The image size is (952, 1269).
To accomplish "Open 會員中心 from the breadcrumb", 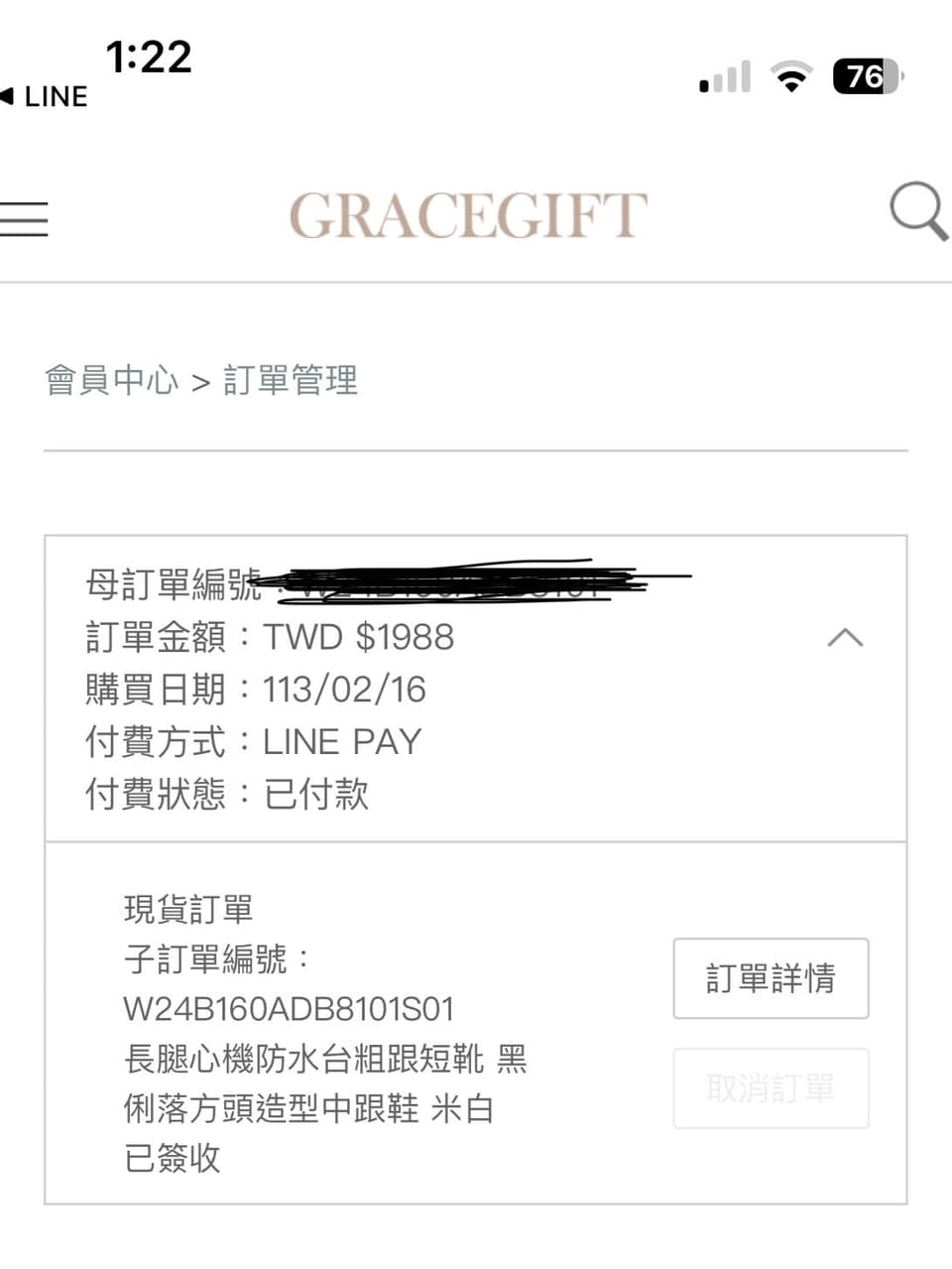I will click(x=112, y=380).
